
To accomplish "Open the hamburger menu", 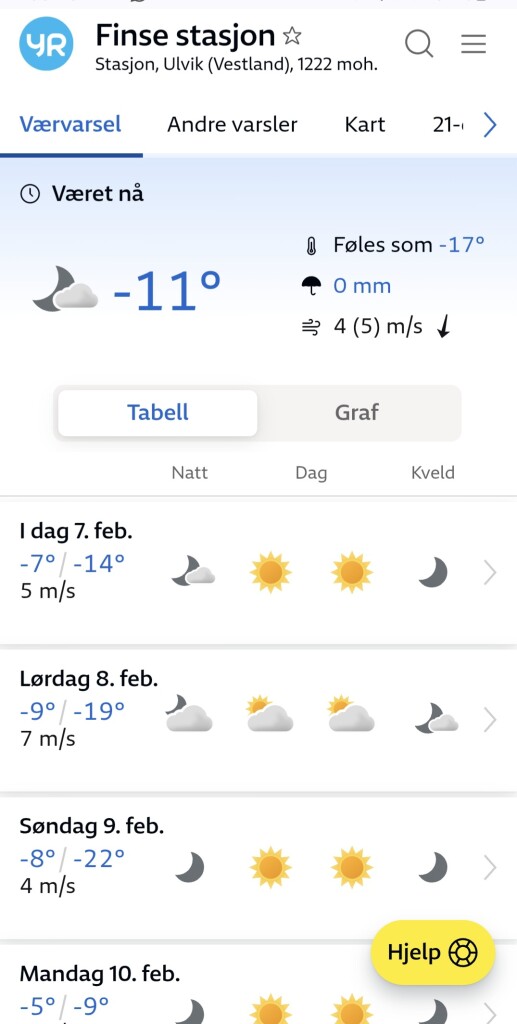I will (474, 44).
